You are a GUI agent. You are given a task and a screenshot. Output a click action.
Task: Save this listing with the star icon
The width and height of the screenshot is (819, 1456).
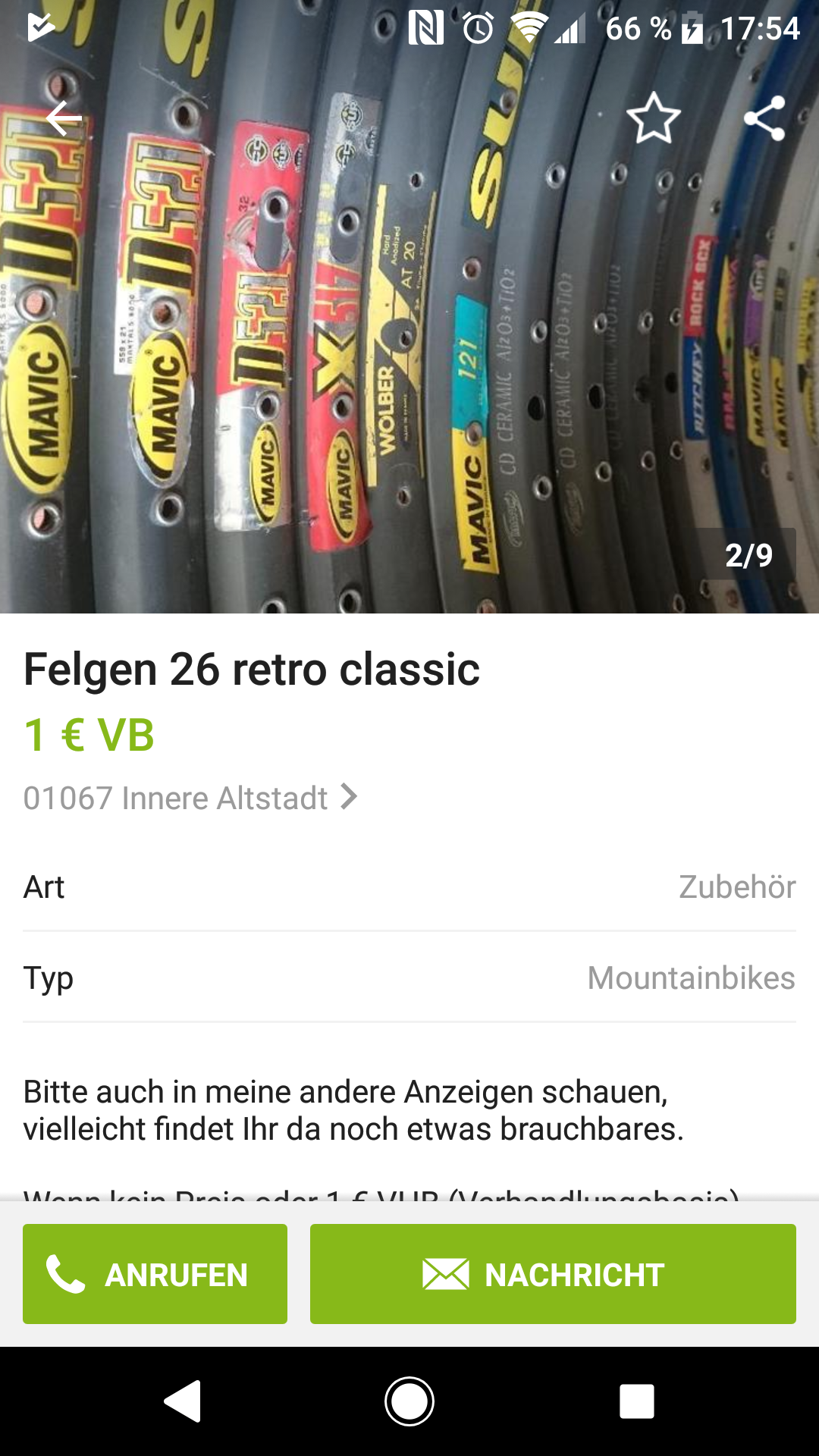[x=653, y=118]
